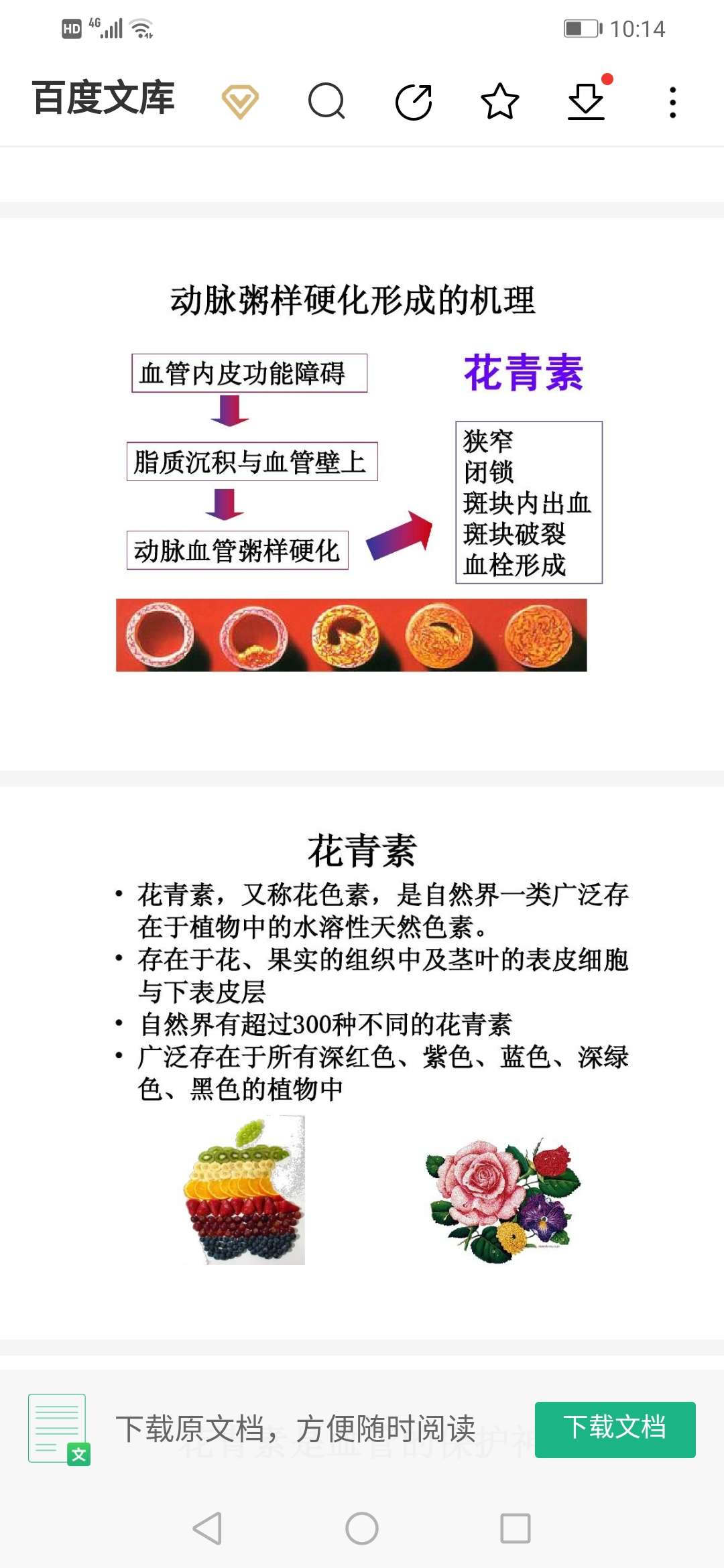Open the downloads icon
The image size is (724, 1568).
pos(587,101)
